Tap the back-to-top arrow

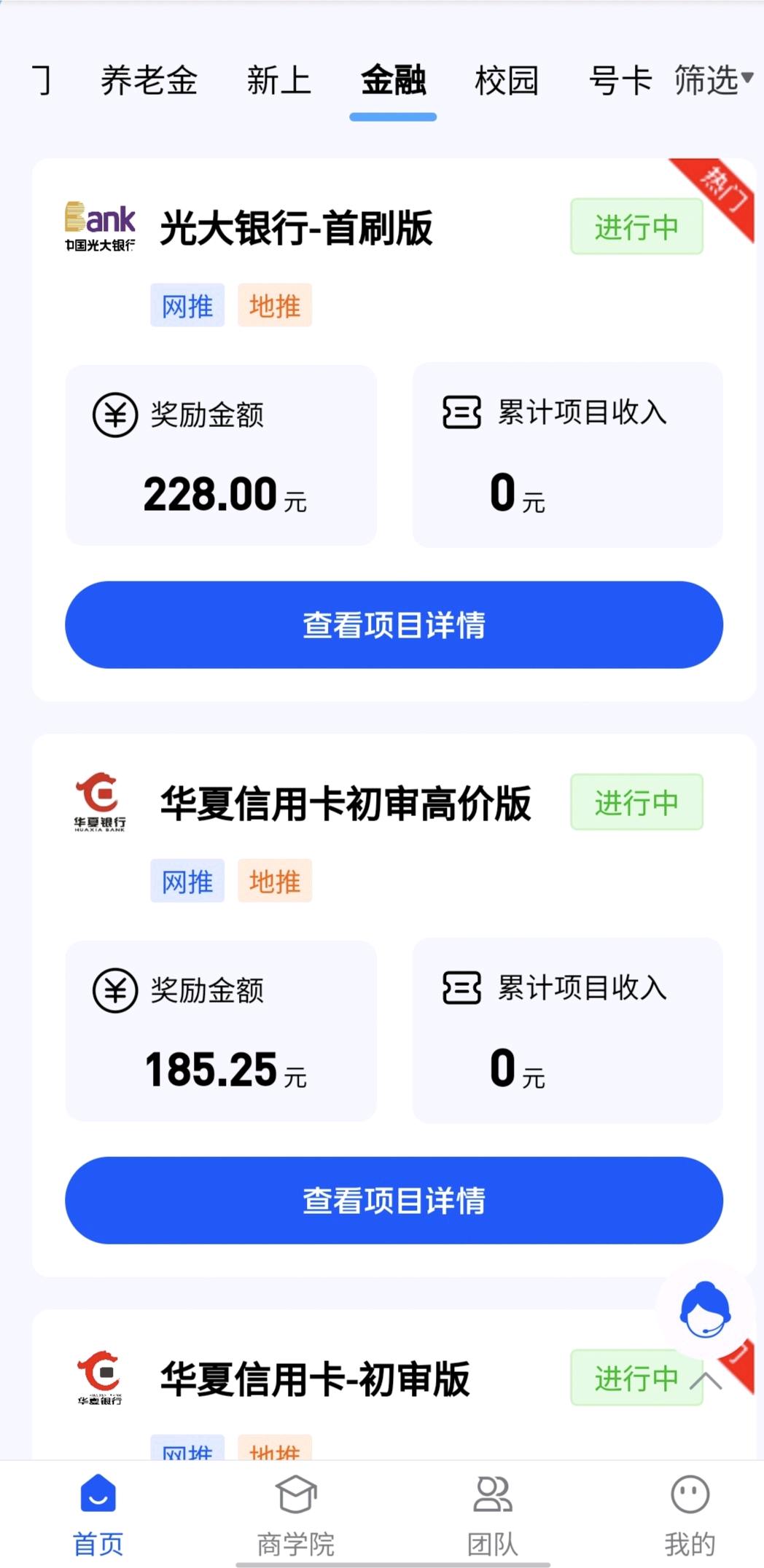coord(706,1381)
